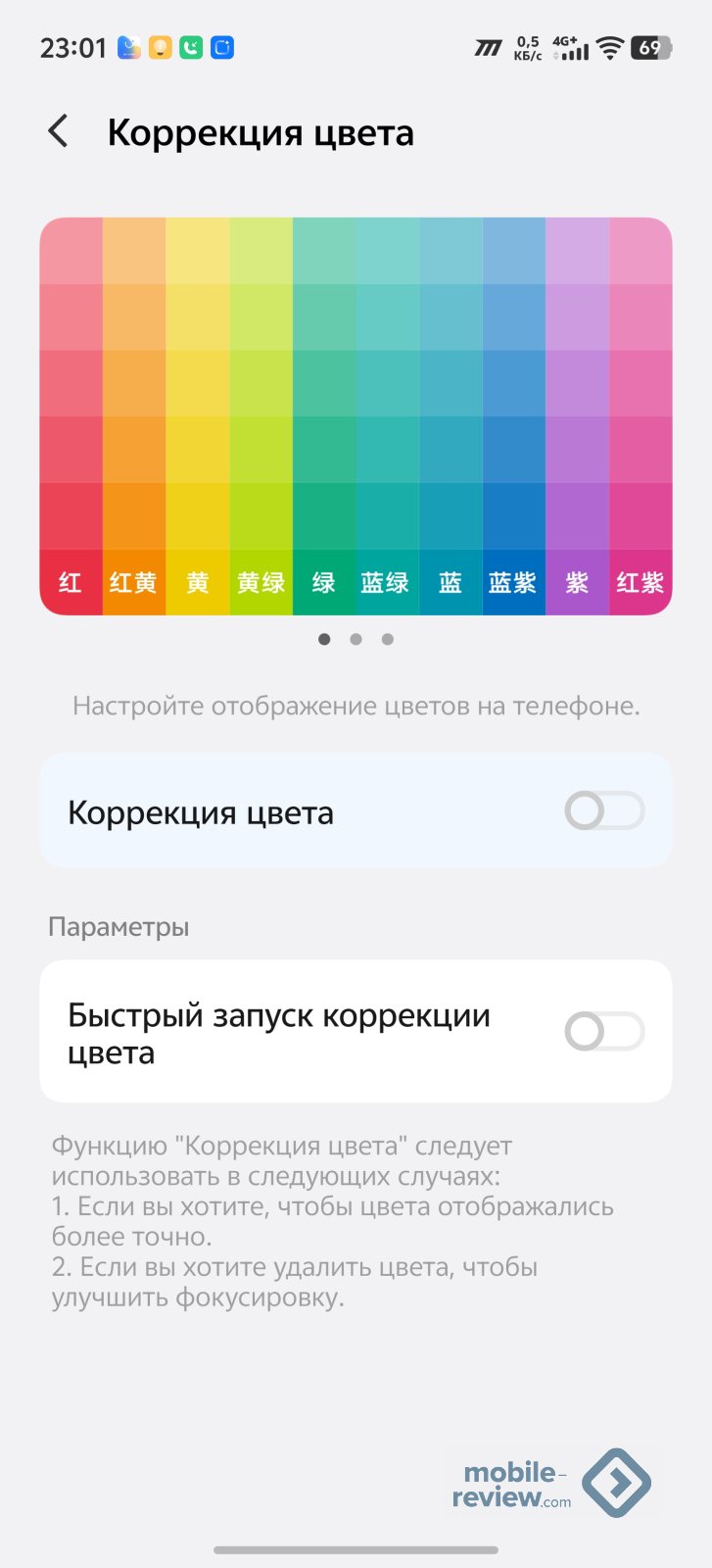Go back from Коррекция цвета screen

(x=59, y=131)
